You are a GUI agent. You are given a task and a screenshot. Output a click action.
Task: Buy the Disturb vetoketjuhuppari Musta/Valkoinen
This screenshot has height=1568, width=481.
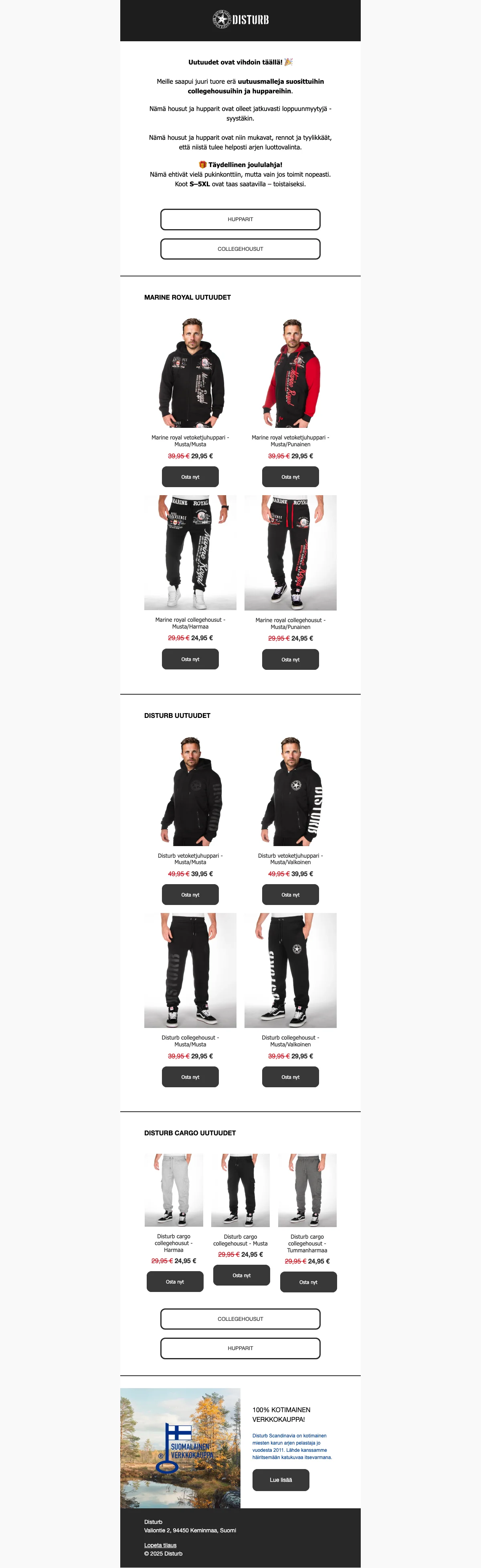click(291, 895)
